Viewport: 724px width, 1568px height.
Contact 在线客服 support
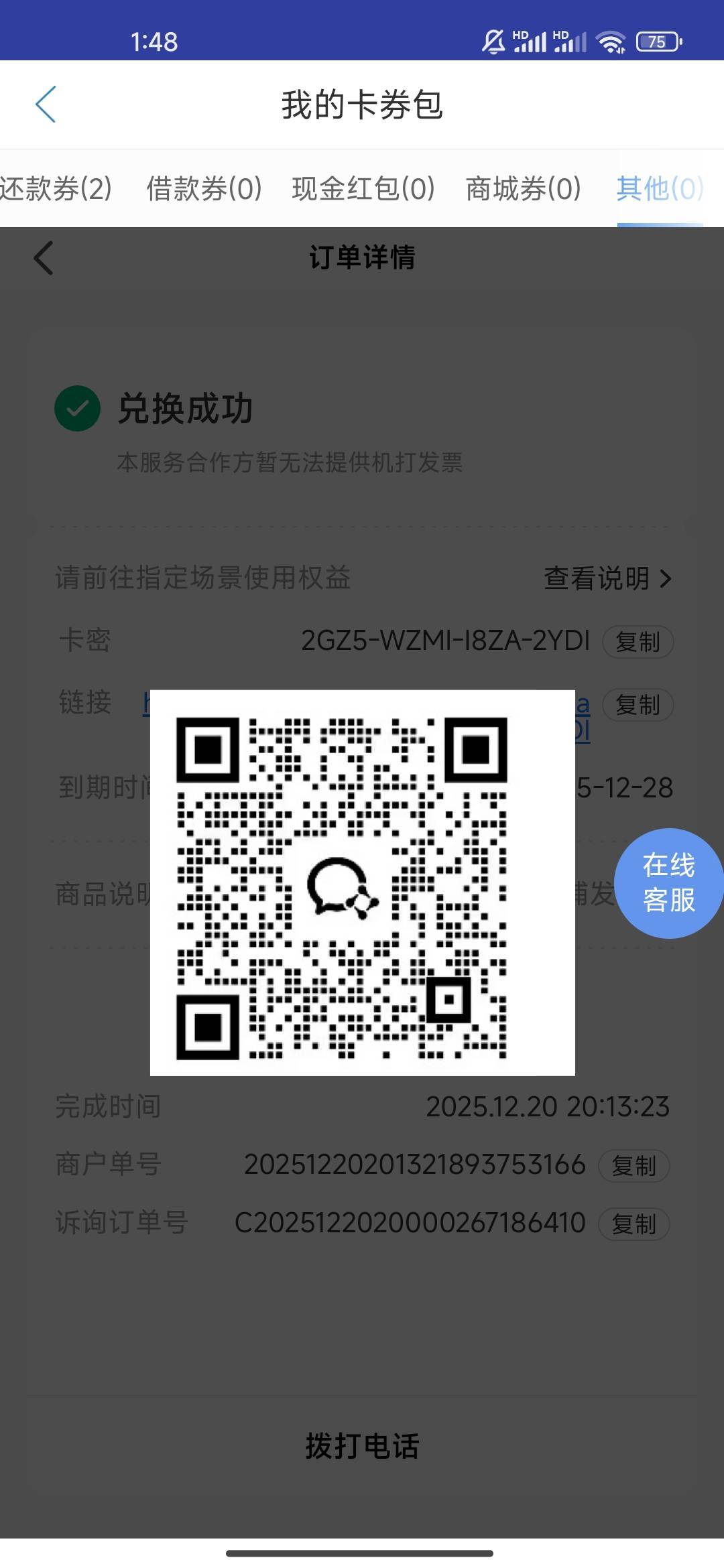[x=668, y=883]
